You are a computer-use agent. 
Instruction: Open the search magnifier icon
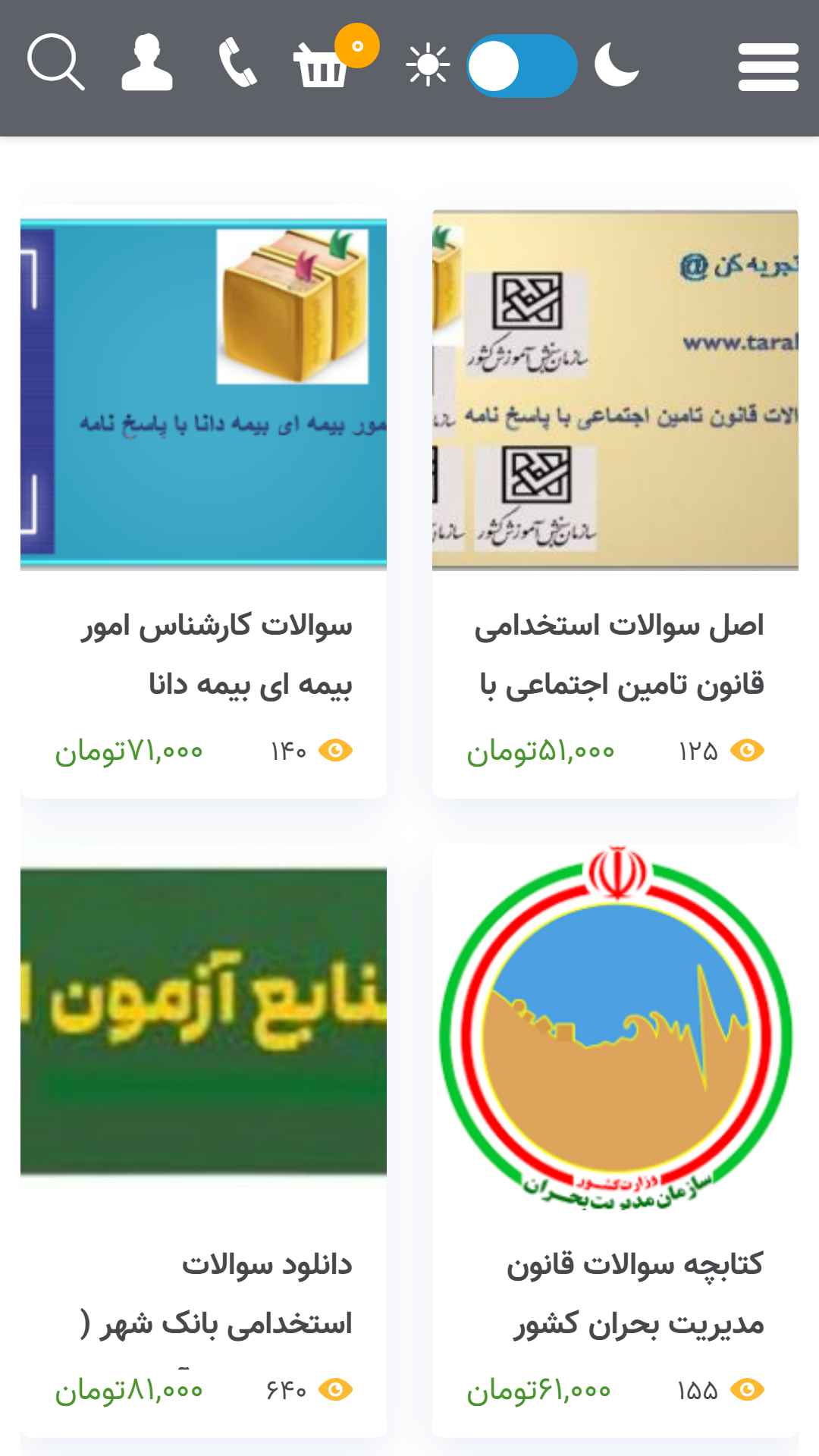coord(55,63)
